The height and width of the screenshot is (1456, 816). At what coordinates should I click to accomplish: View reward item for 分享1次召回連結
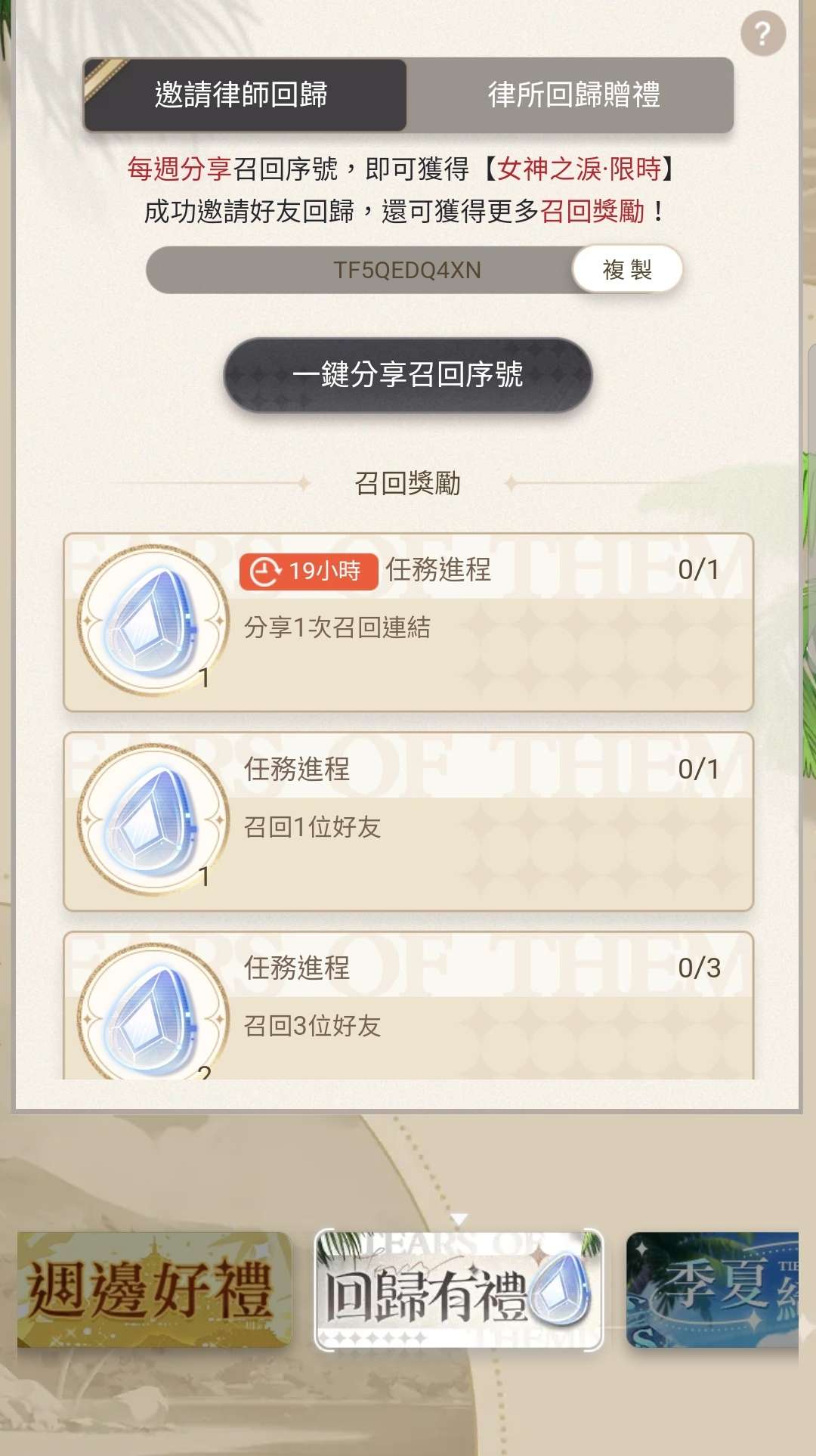(x=152, y=621)
